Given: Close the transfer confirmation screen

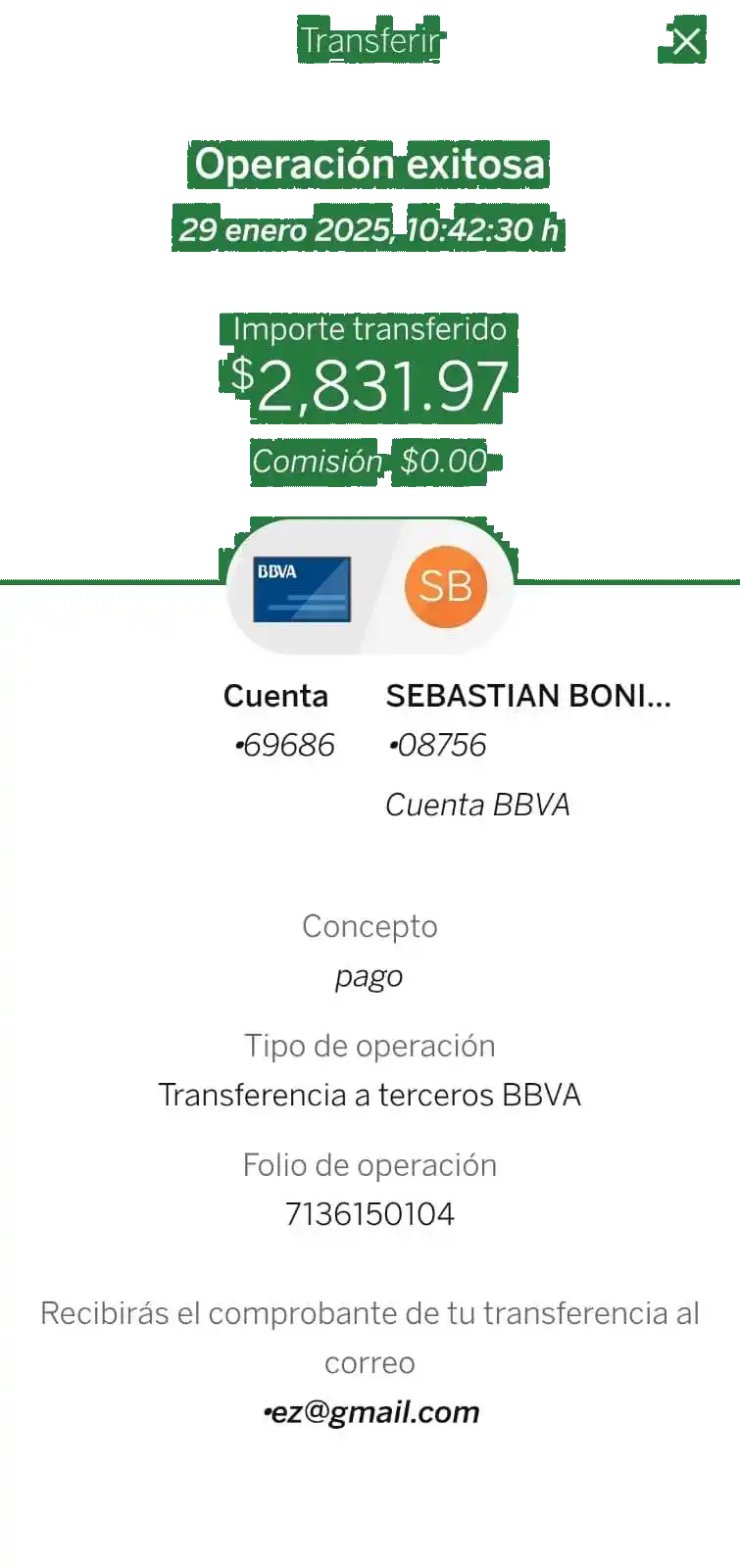Looking at the screenshot, I should 686,41.
